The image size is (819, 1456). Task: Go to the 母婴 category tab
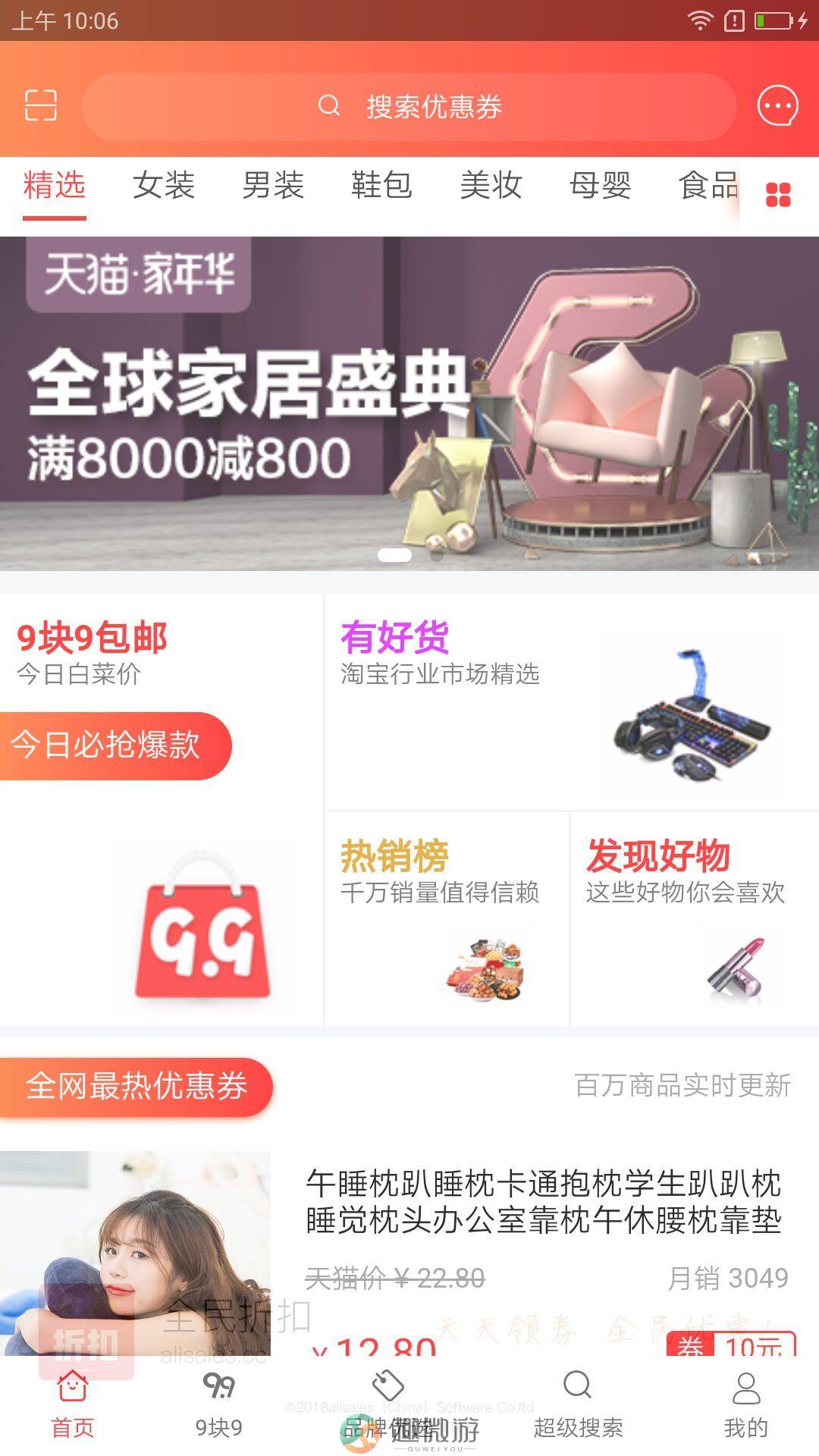[x=600, y=186]
